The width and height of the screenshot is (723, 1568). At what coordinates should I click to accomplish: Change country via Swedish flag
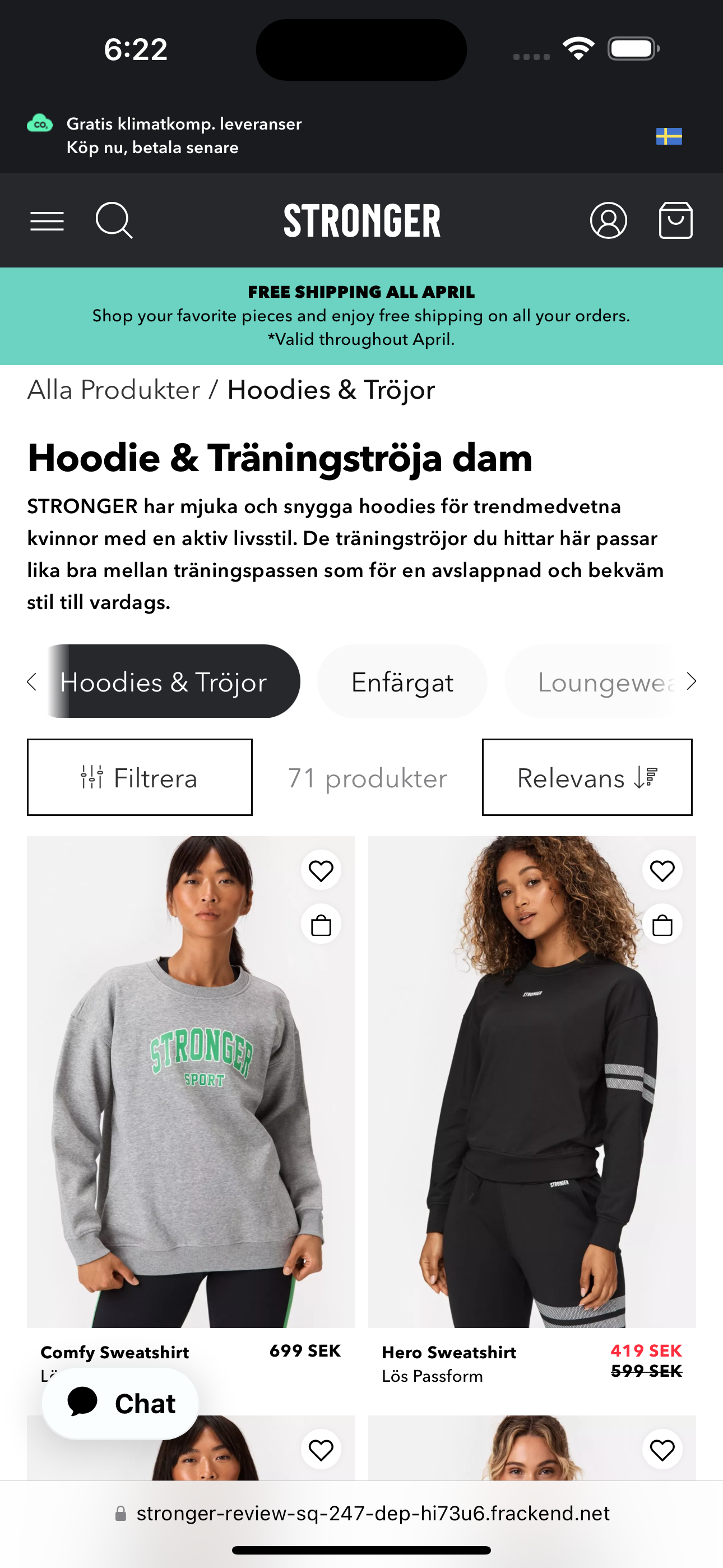click(x=668, y=136)
